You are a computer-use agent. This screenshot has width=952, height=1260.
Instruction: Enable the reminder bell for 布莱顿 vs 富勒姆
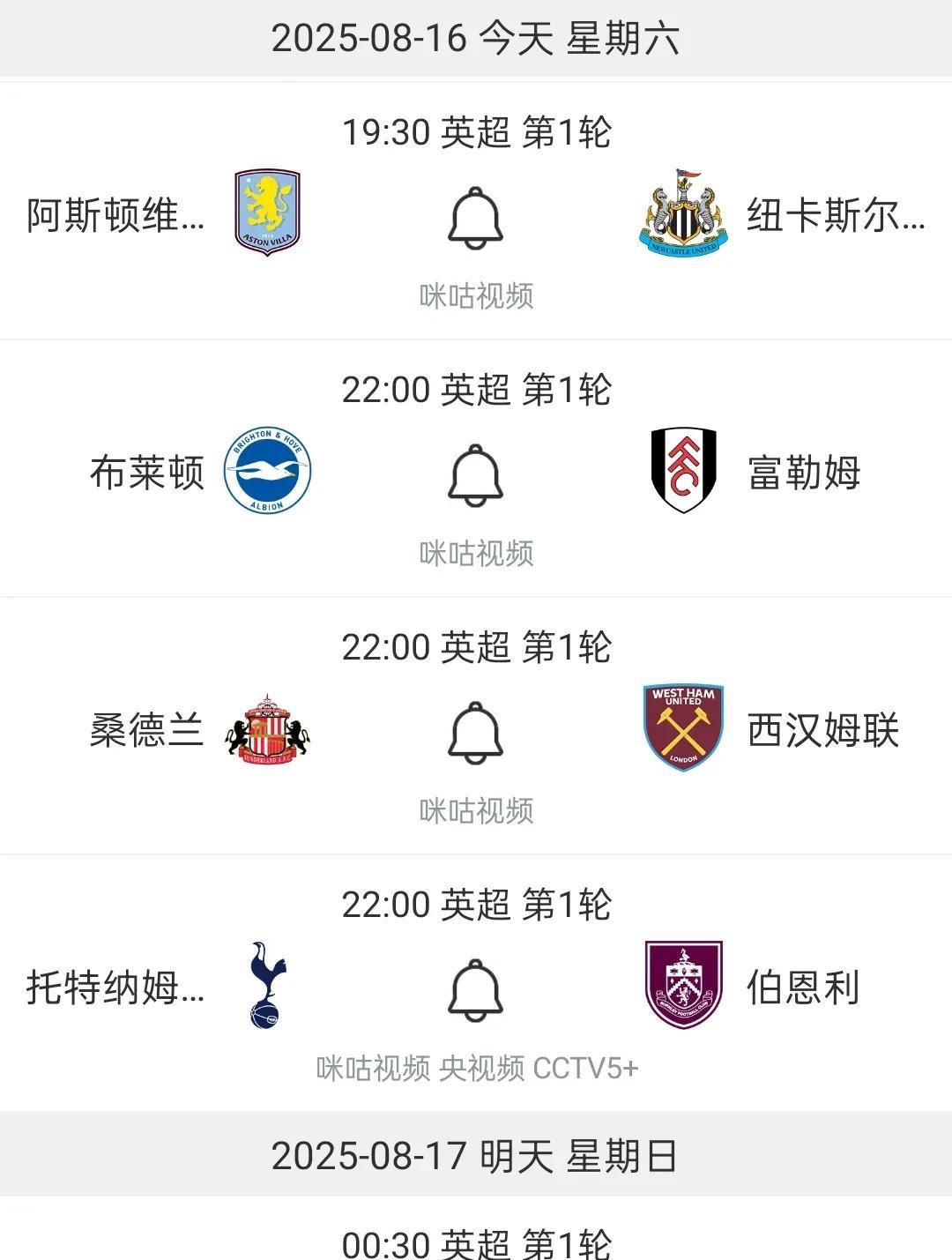(476, 474)
